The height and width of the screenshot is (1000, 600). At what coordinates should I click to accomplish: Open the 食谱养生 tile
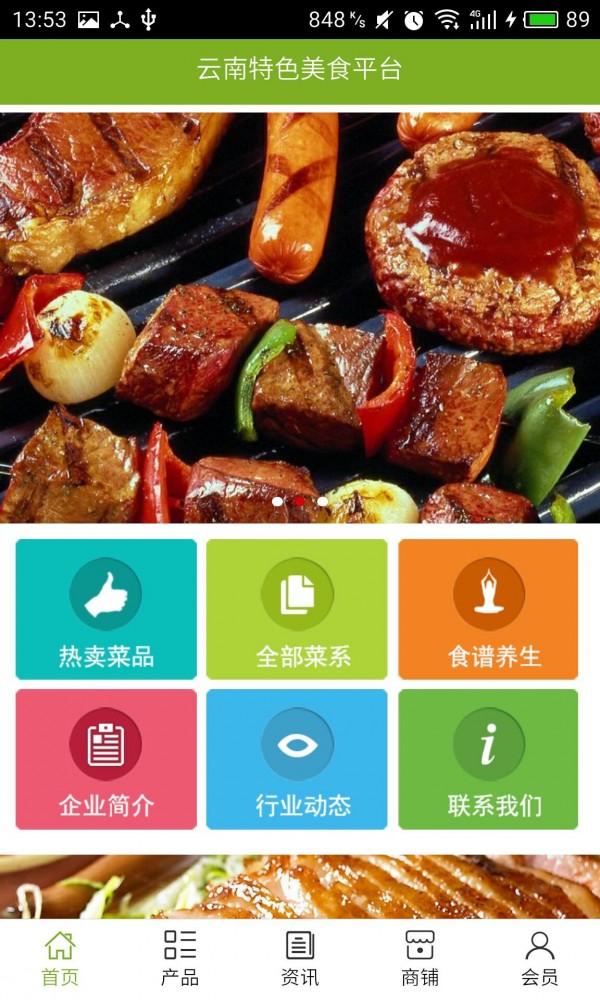(488, 609)
